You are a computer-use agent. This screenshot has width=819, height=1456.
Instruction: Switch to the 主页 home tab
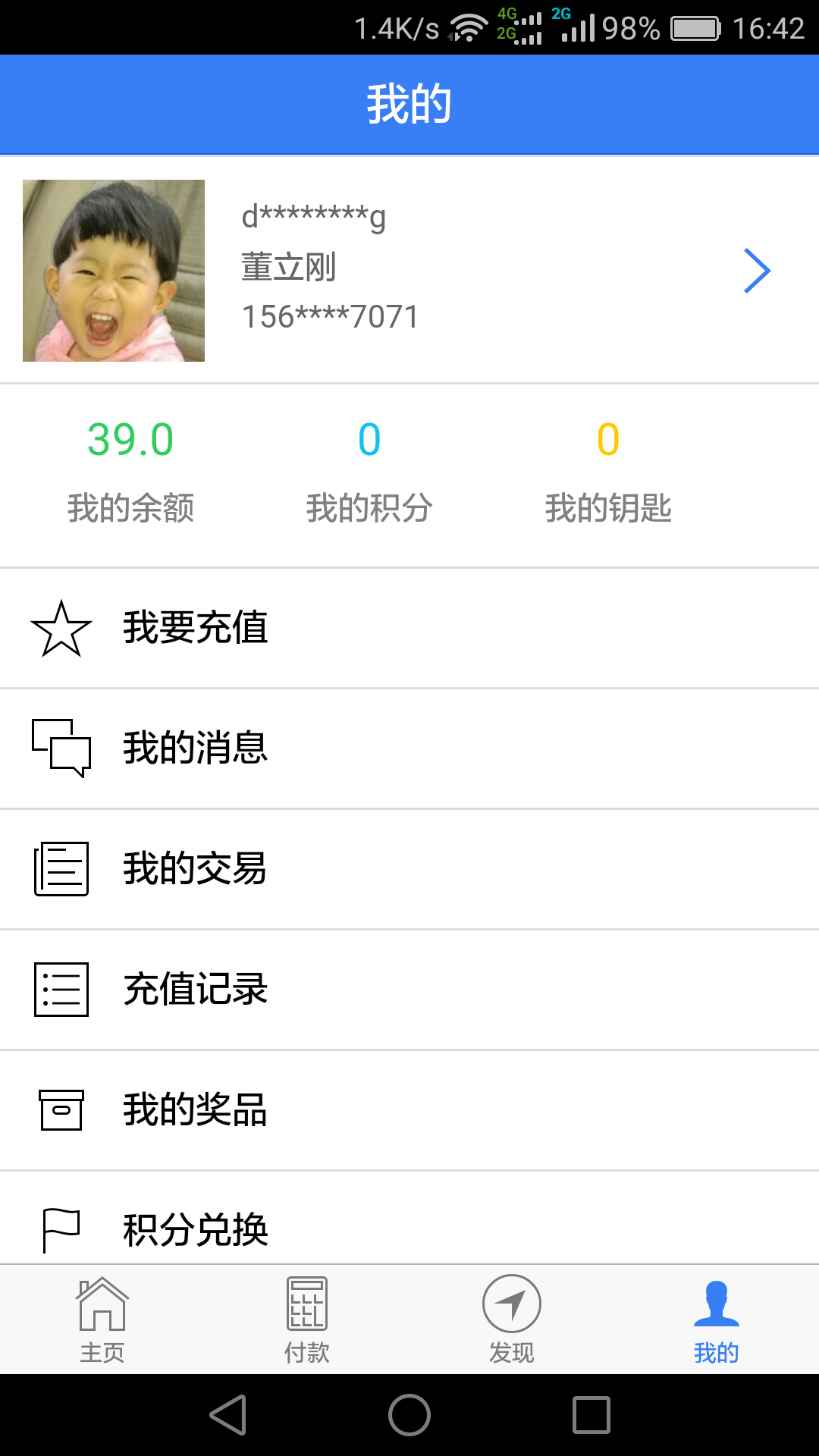[102, 1319]
